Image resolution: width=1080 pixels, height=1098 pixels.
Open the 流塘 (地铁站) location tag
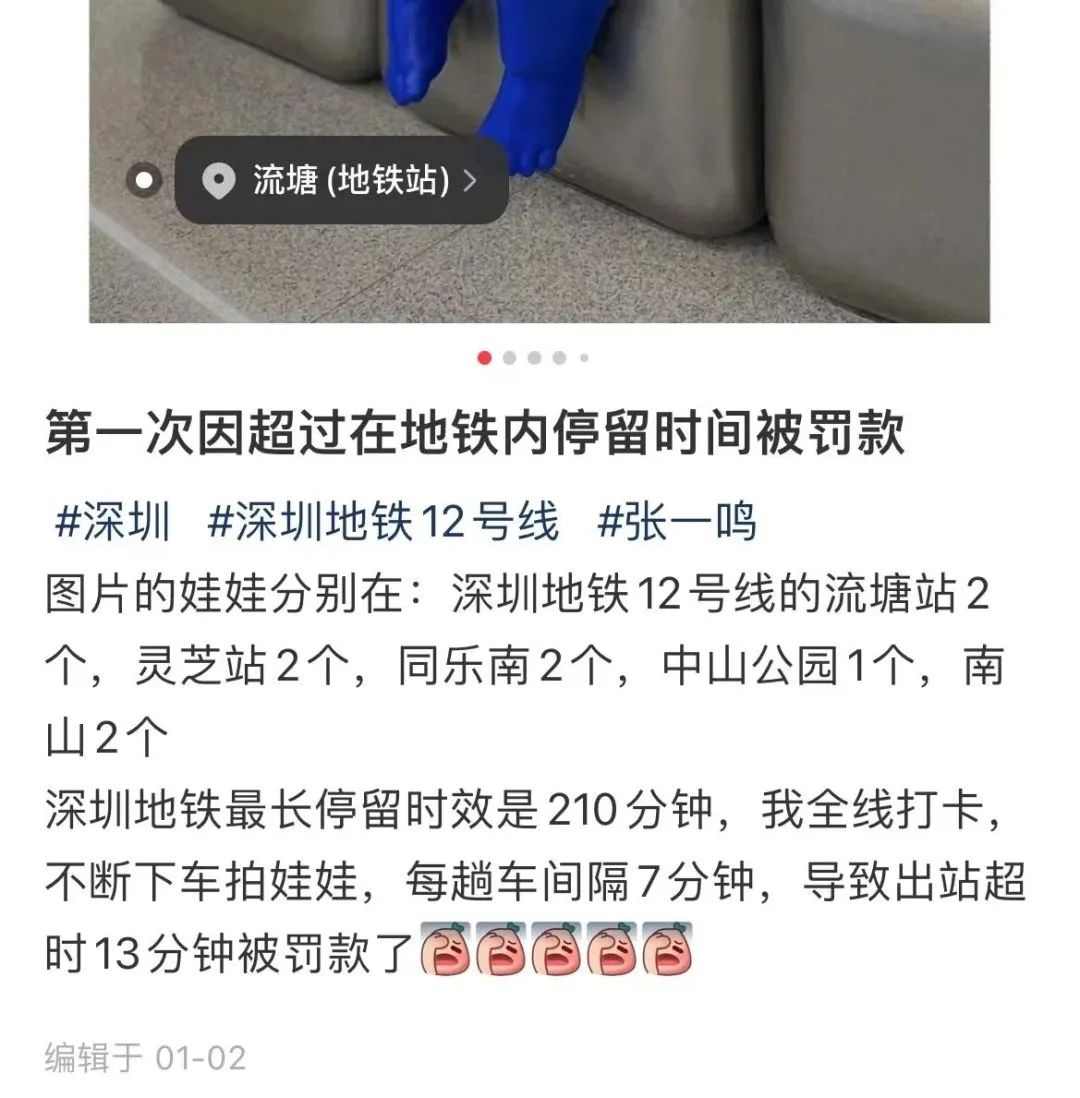pyautogui.click(x=341, y=181)
